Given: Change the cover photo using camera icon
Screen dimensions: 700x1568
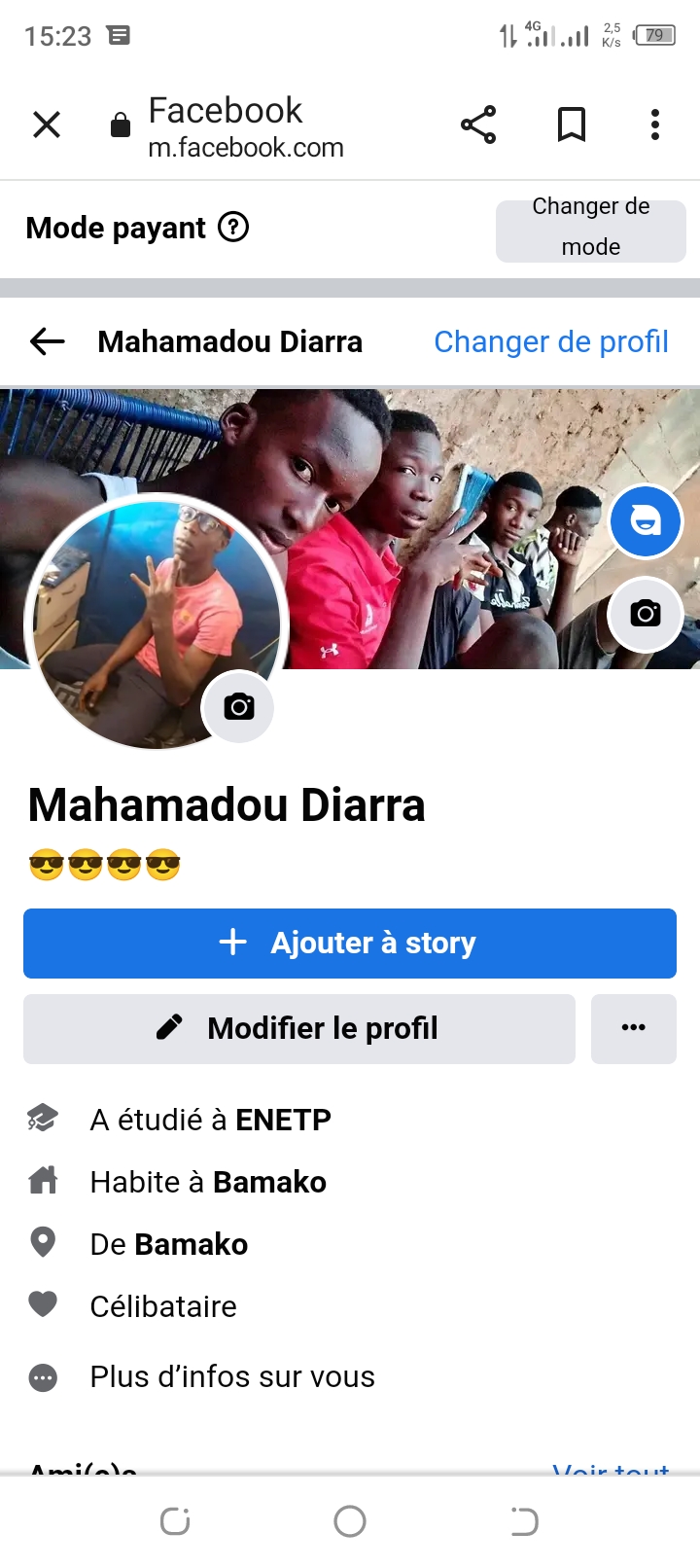Looking at the screenshot, I should pyautogui.click(x=646, y=614).
